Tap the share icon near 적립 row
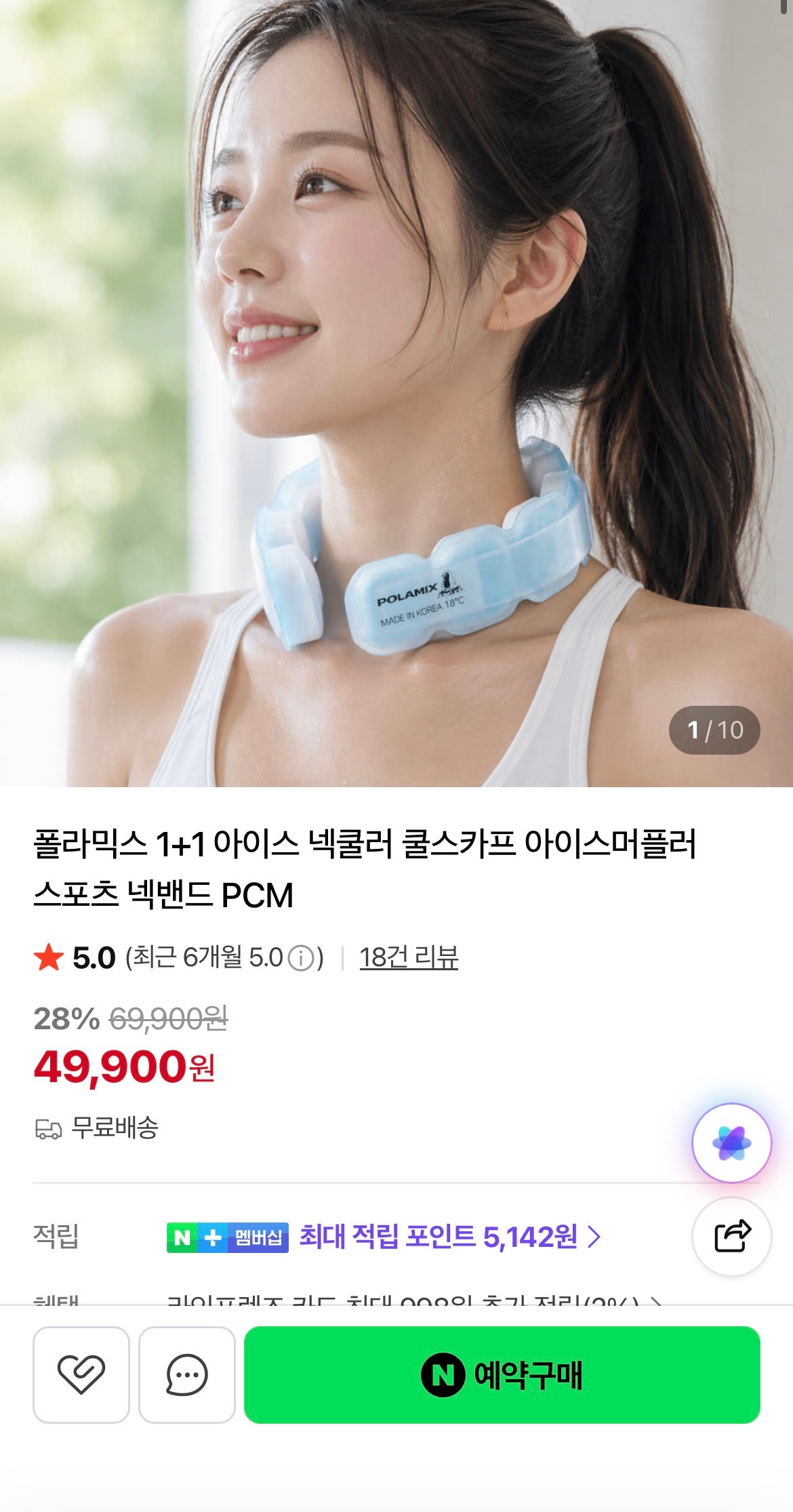This screenshot has width=793, height=1512. 734,1235
